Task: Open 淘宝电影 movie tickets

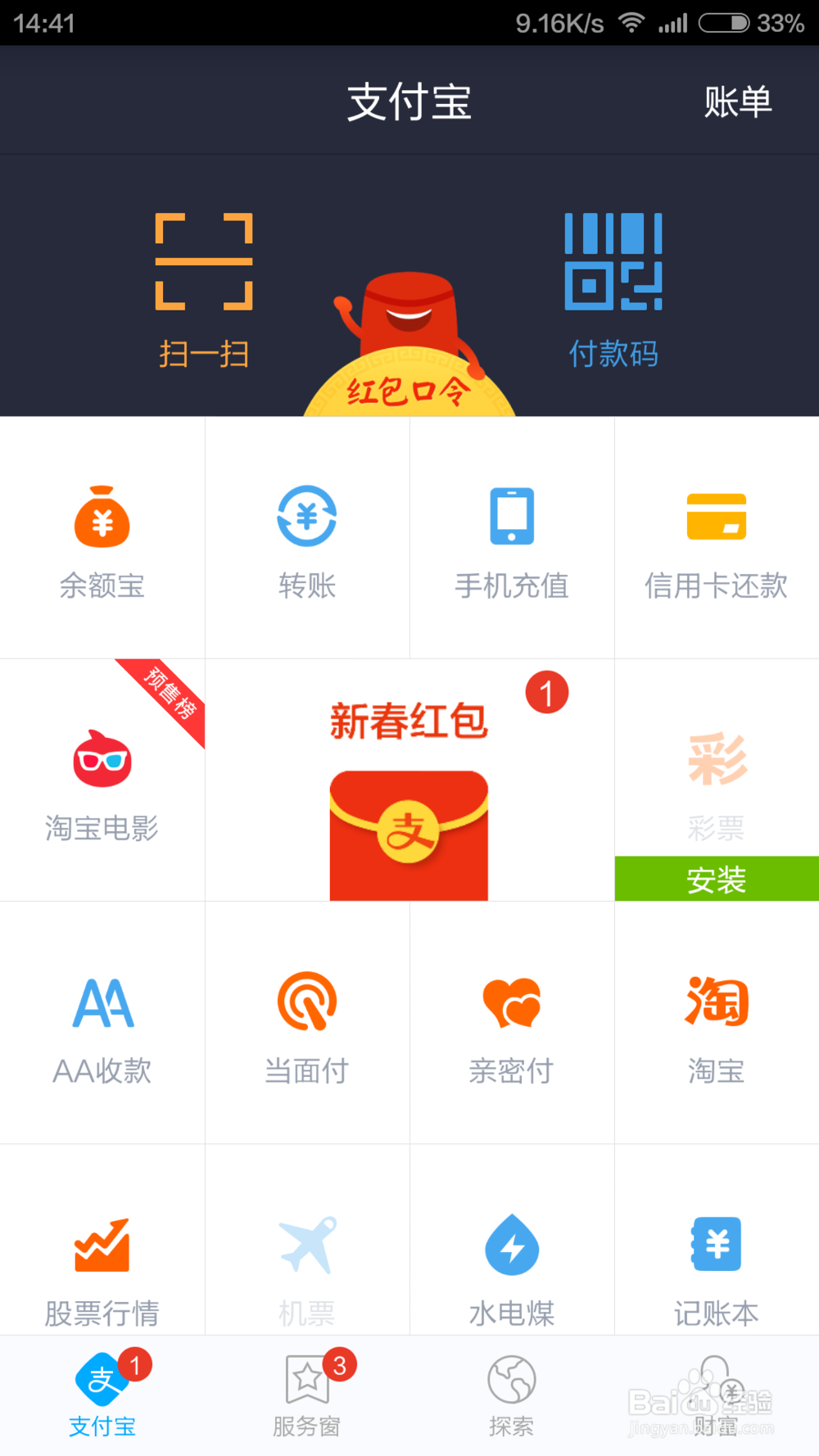Action: click(x=102, y=778)
